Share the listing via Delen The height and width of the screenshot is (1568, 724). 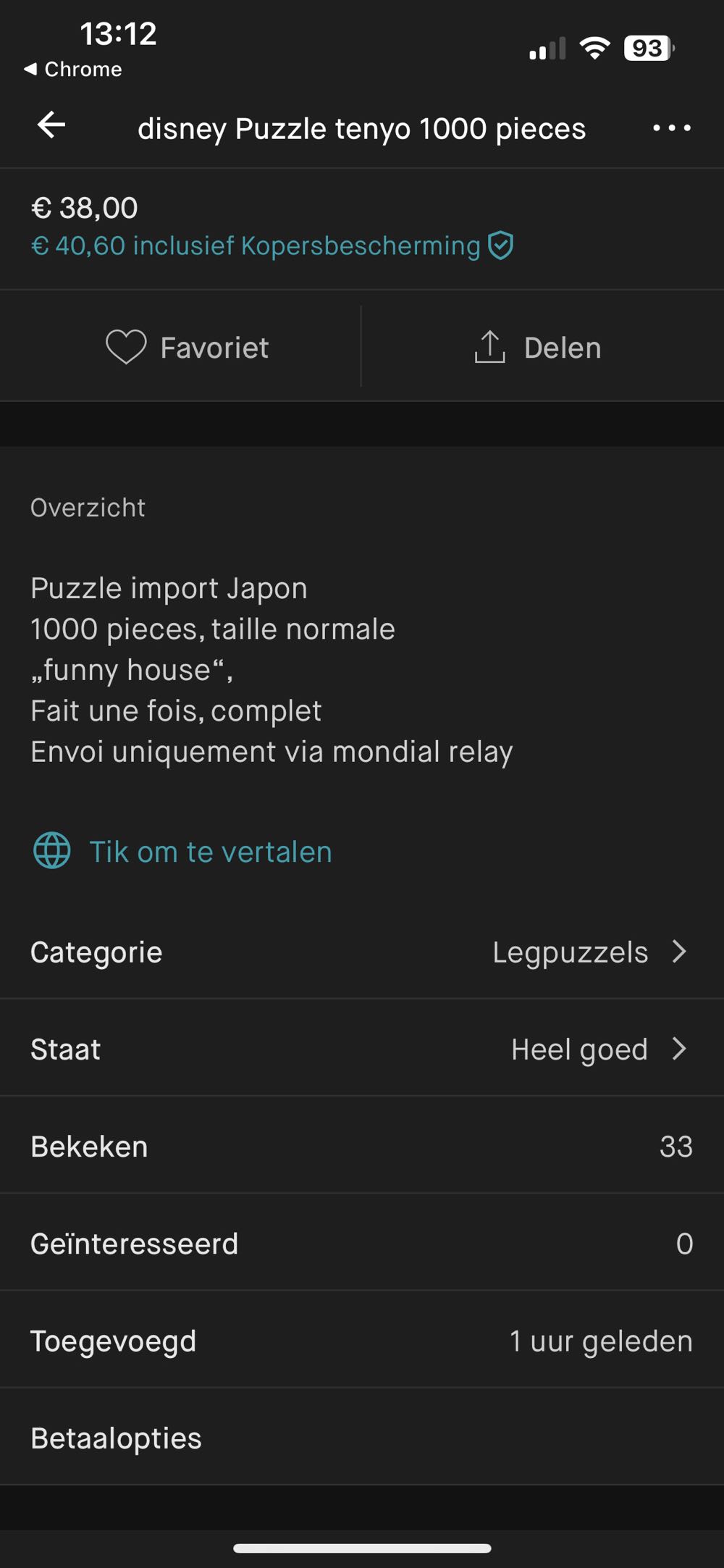539,348
